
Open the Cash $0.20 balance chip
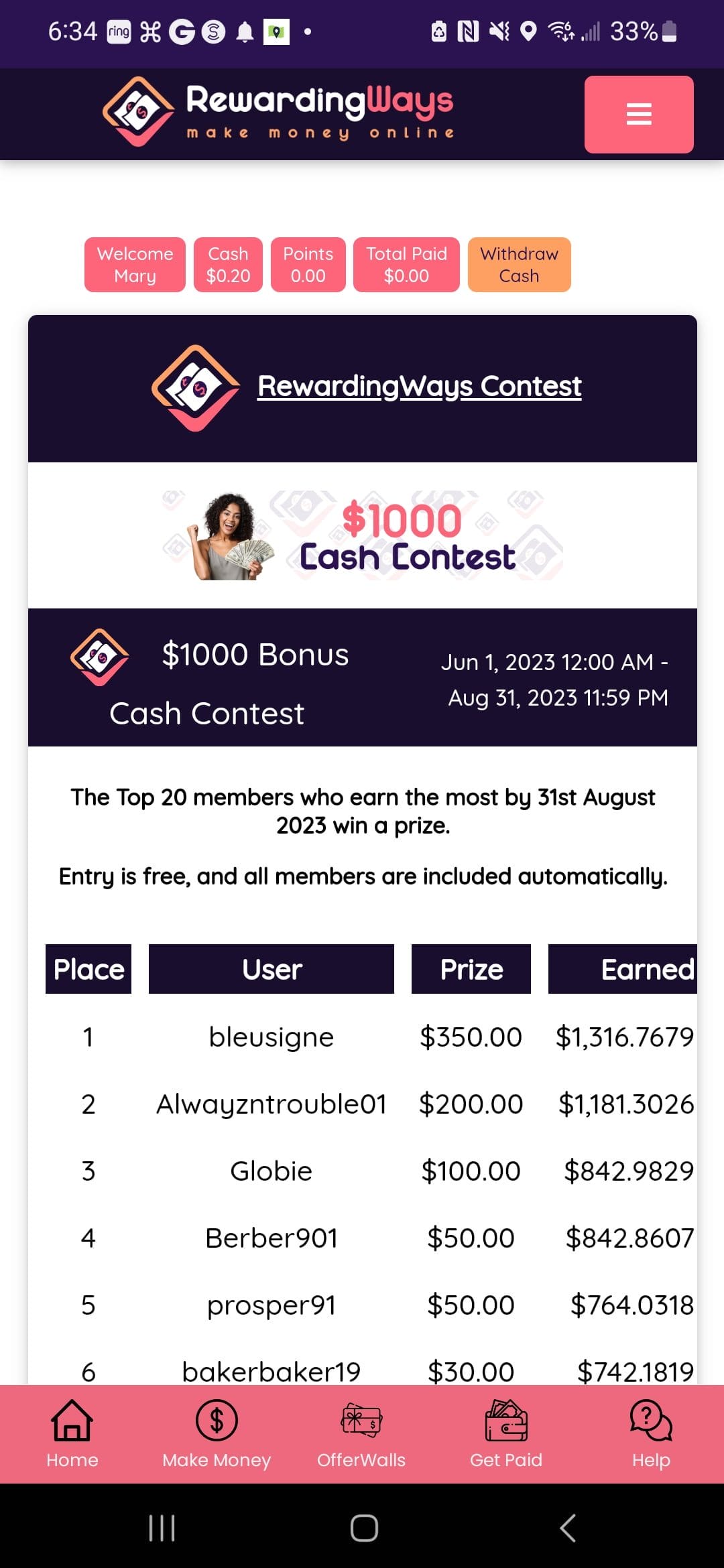point(228,265)
